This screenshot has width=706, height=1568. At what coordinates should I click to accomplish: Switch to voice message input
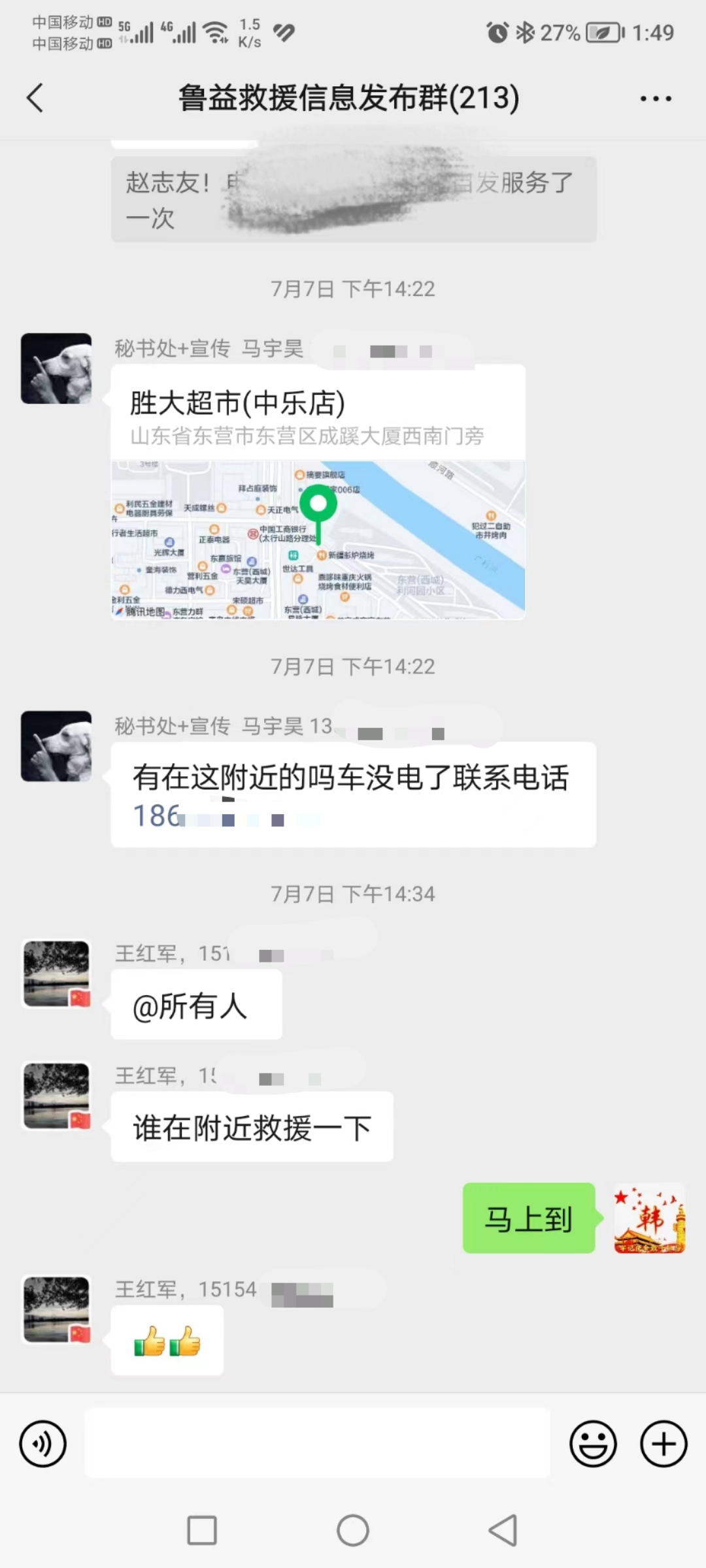(x=43, y=1443)
